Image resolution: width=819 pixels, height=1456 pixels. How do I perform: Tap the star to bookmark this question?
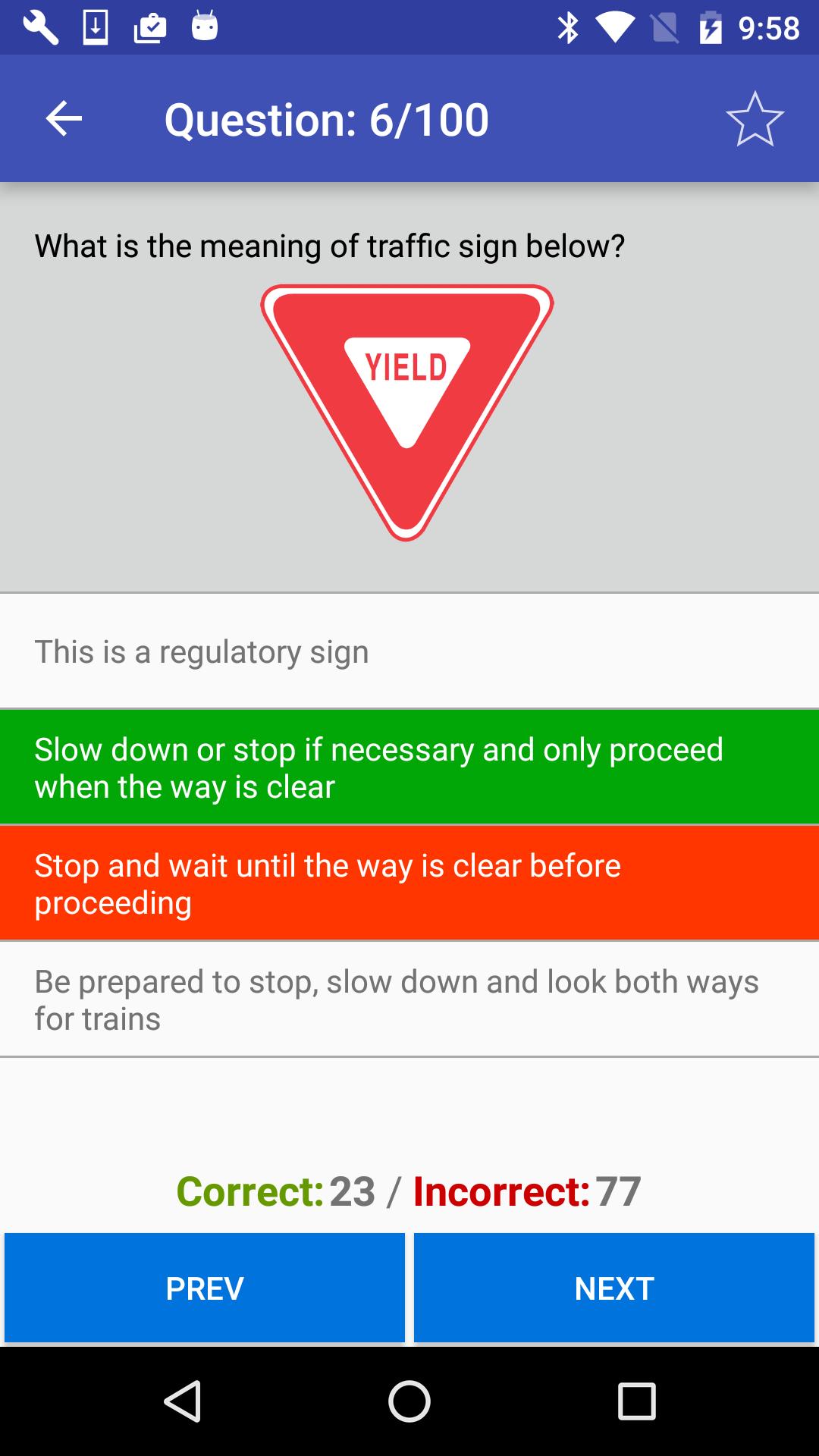755,118
